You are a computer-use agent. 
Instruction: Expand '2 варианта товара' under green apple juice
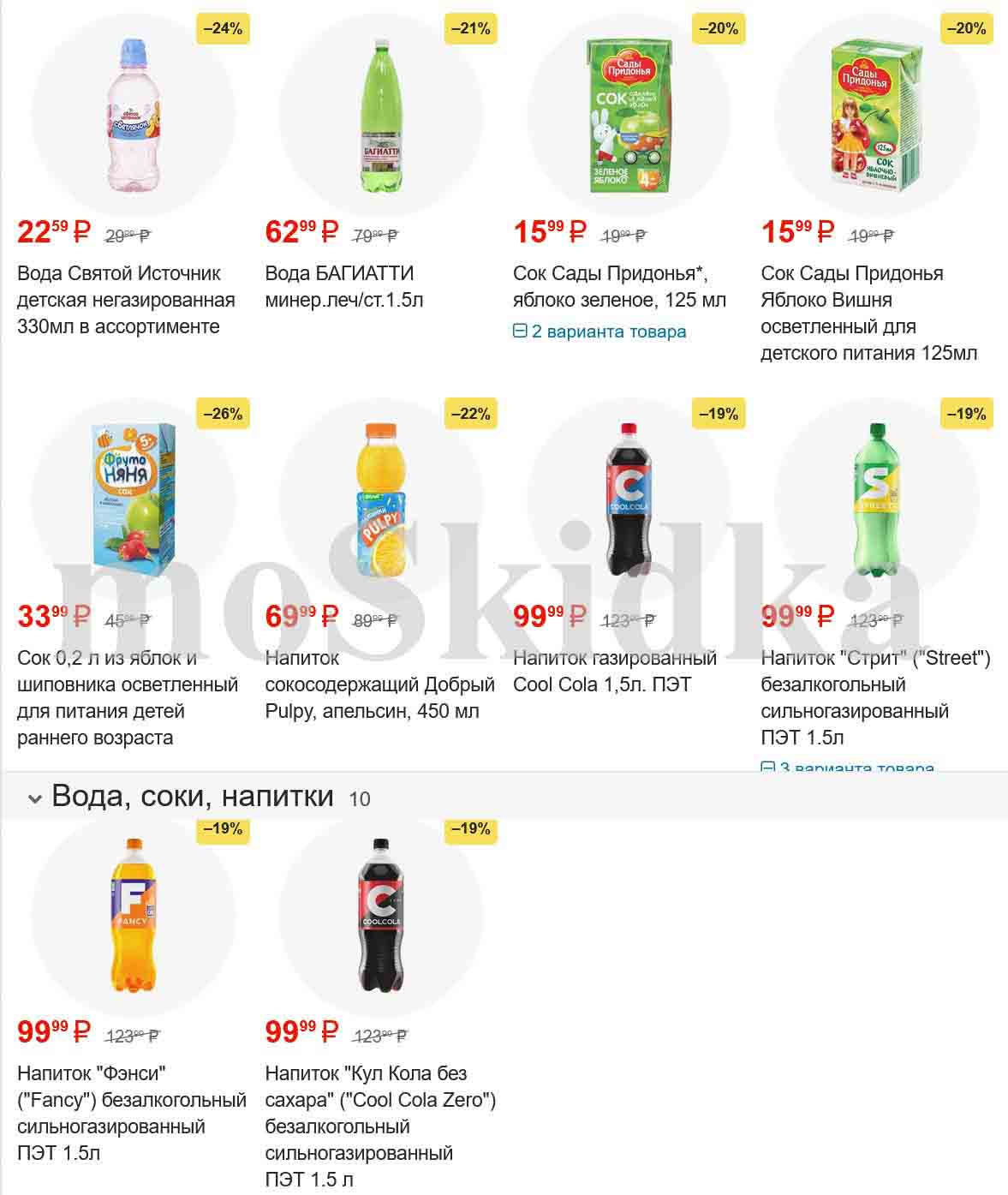click(599, 332)
